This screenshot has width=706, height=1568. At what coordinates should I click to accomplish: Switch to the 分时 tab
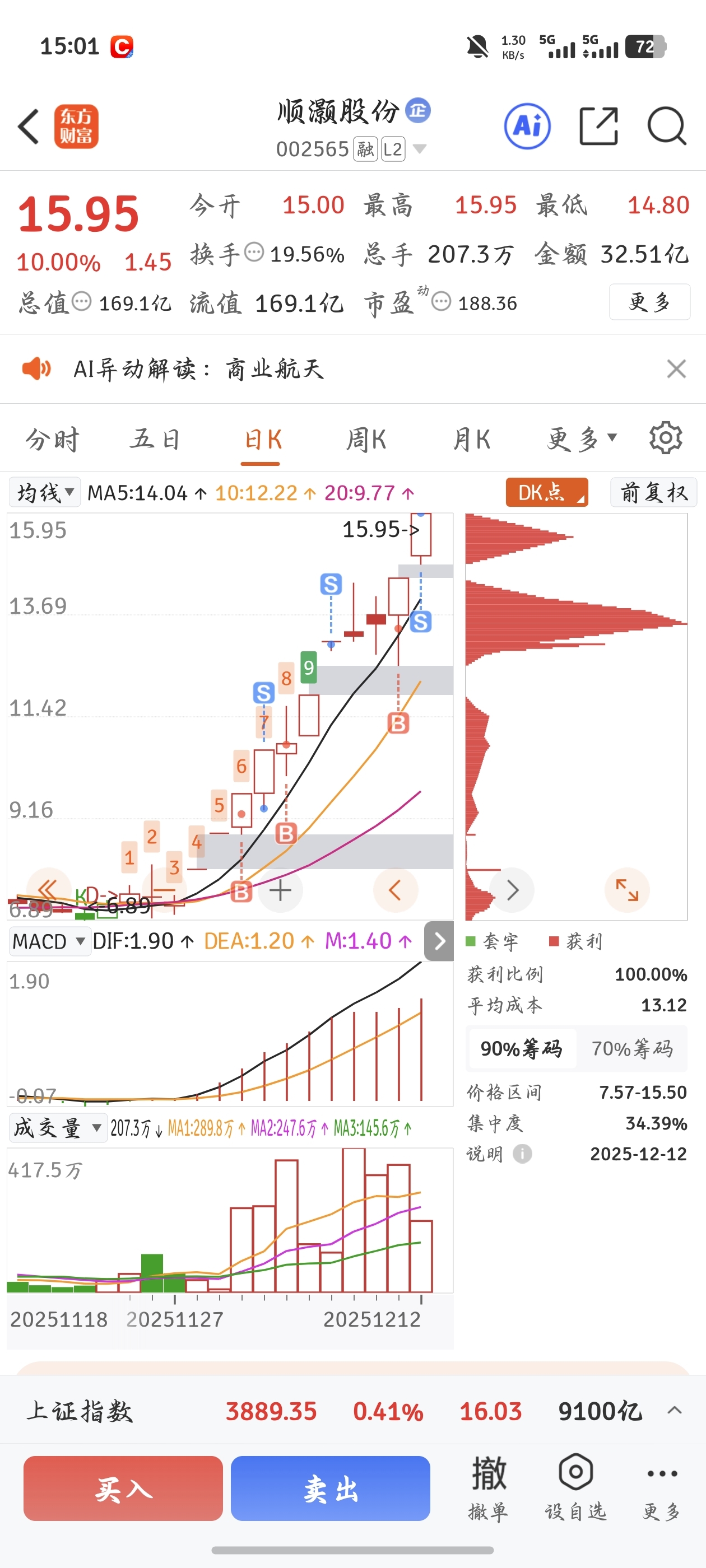click(x=52, y=439)
